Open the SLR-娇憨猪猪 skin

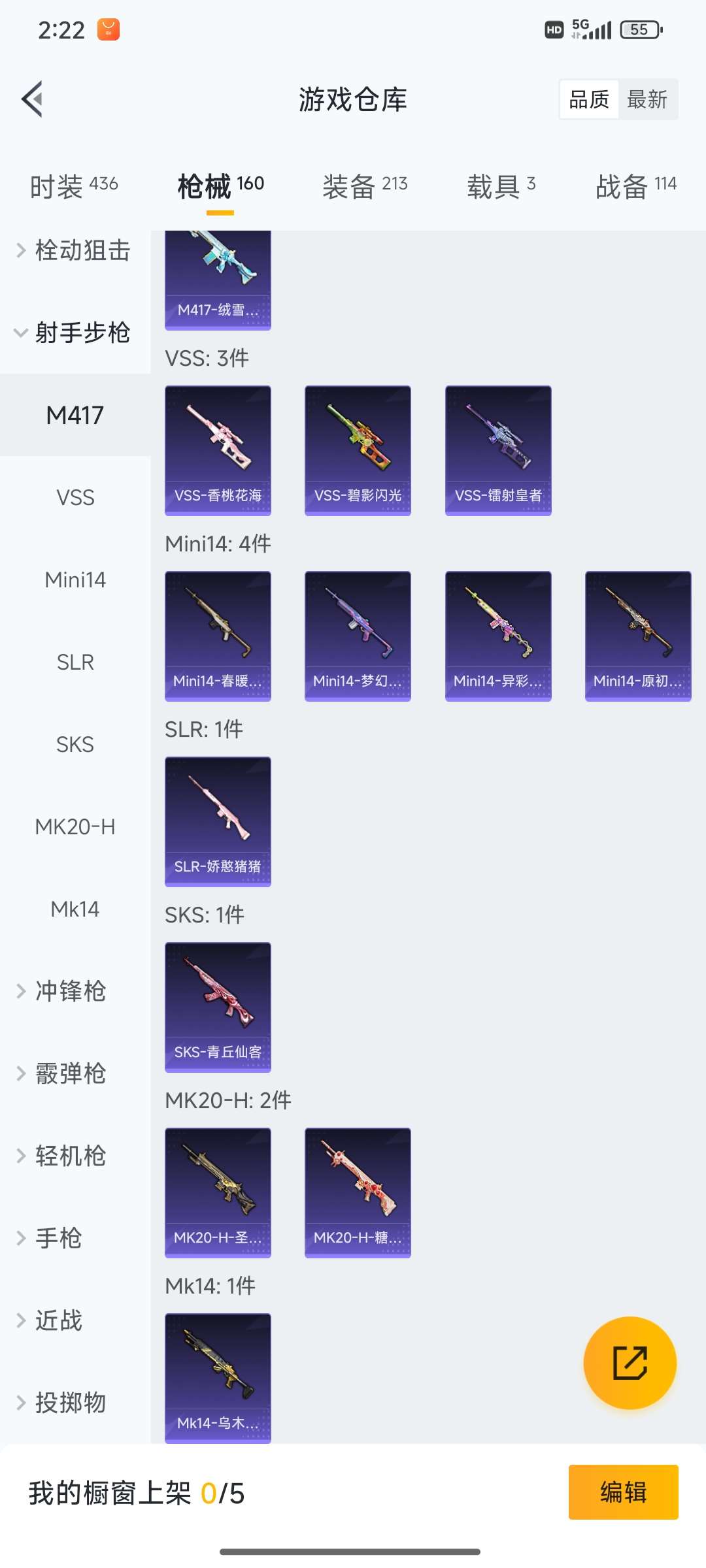point(218,821)
